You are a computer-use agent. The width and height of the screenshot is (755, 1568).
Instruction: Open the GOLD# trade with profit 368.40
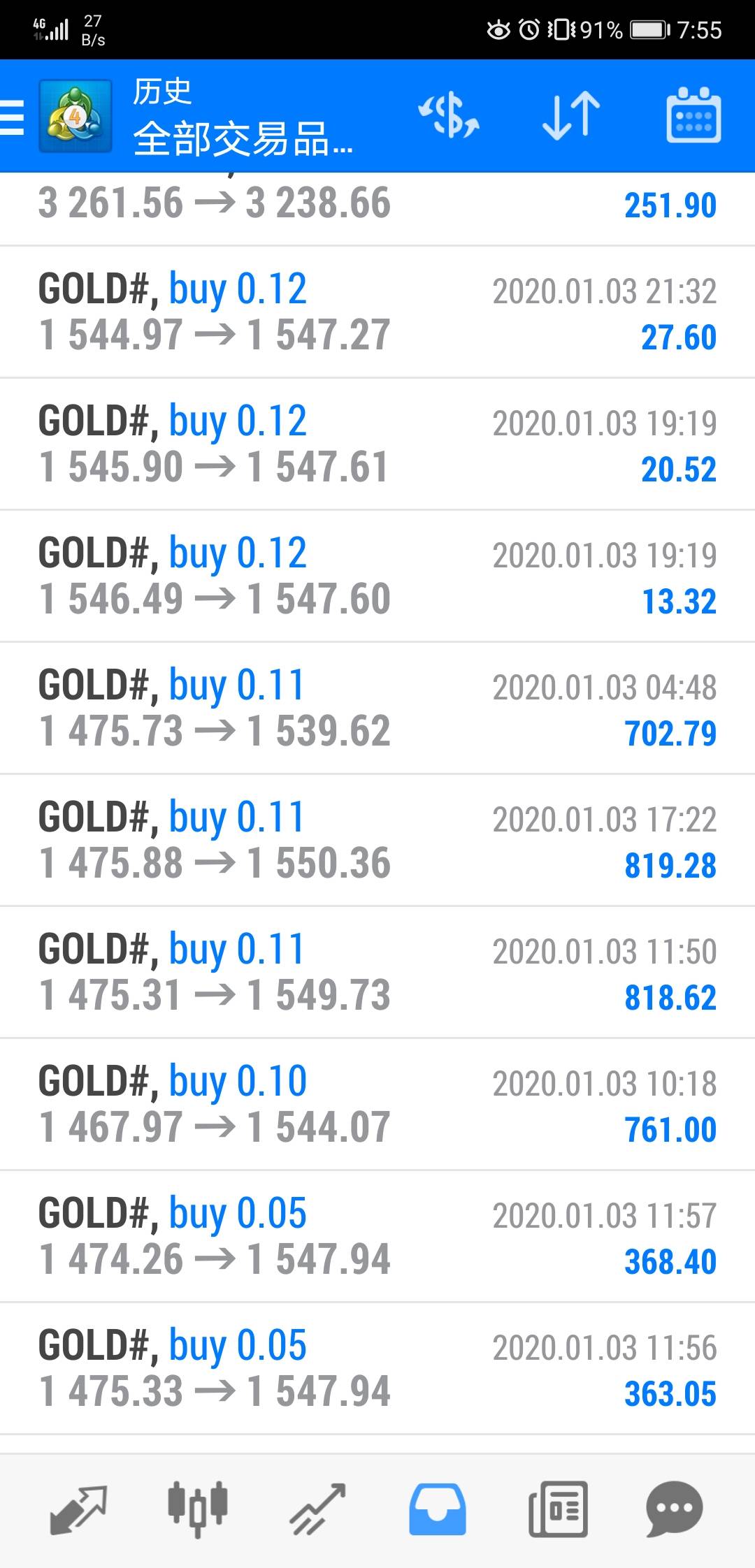(377, 1237)
